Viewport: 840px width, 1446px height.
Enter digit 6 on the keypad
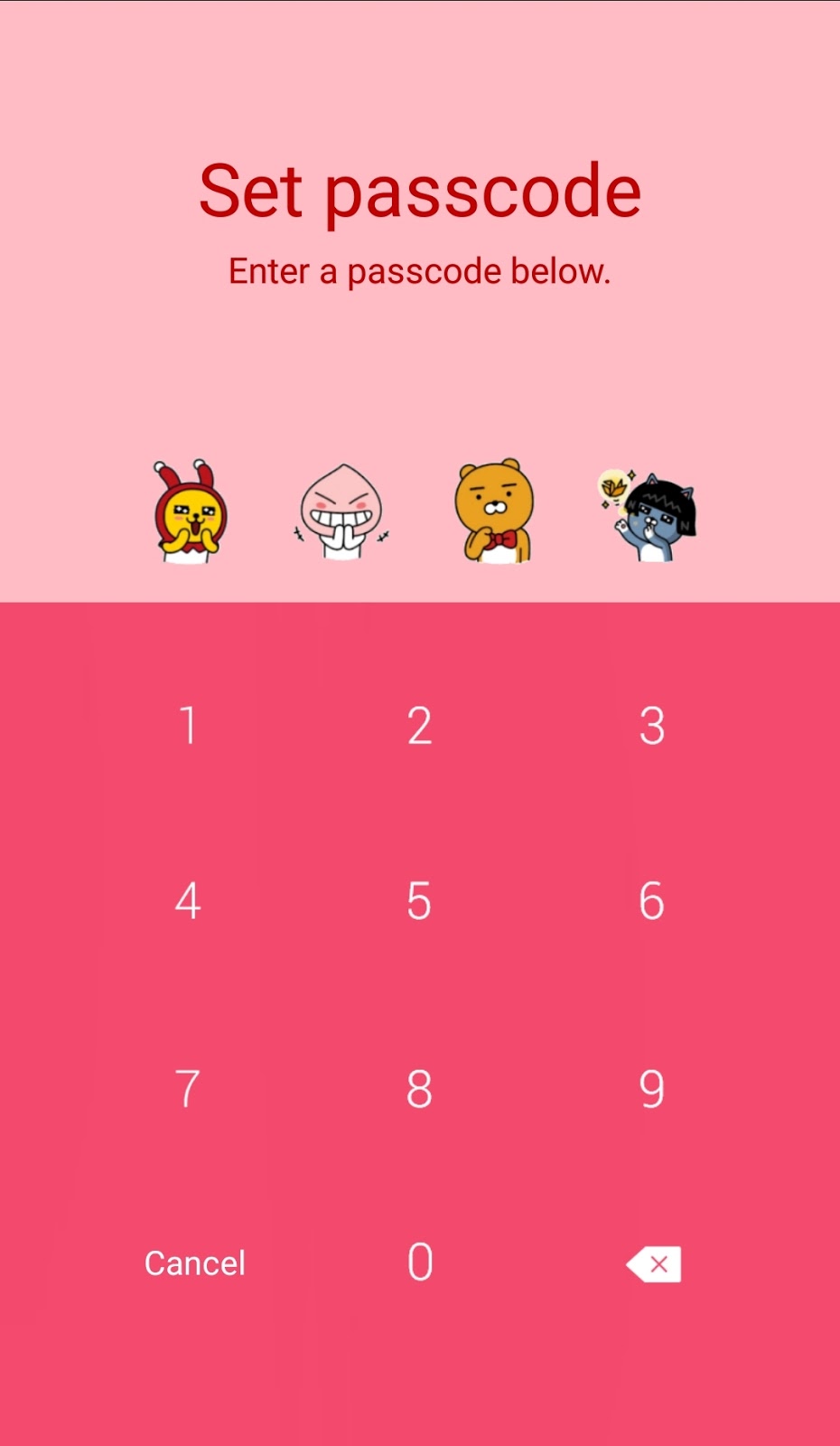tap(651, 901)
